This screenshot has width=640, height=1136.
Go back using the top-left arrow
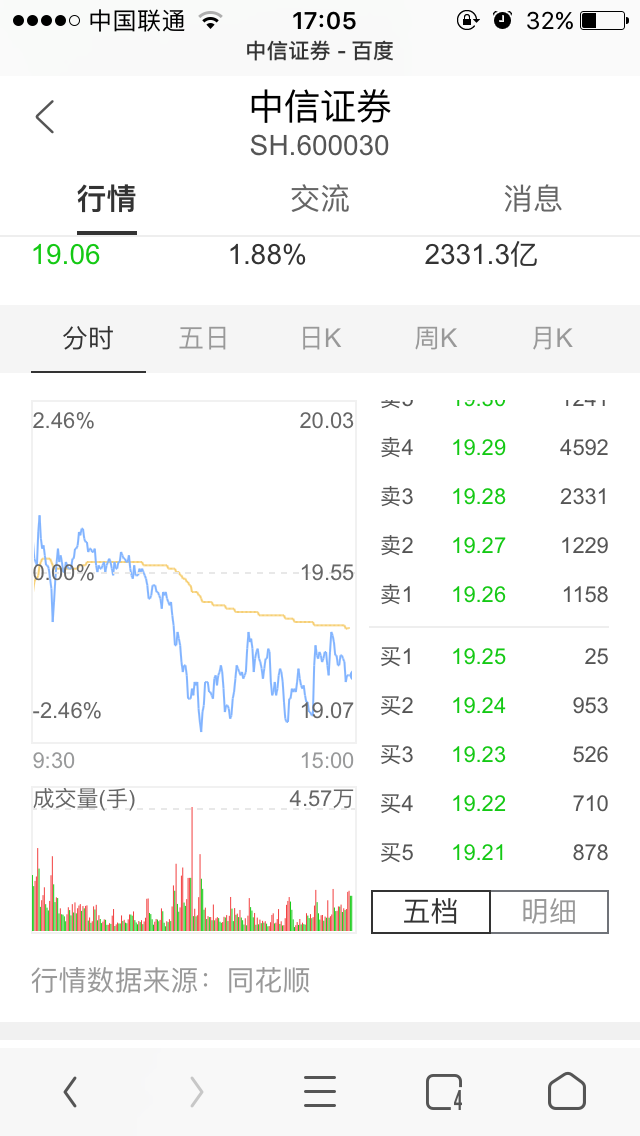point(45,117)
